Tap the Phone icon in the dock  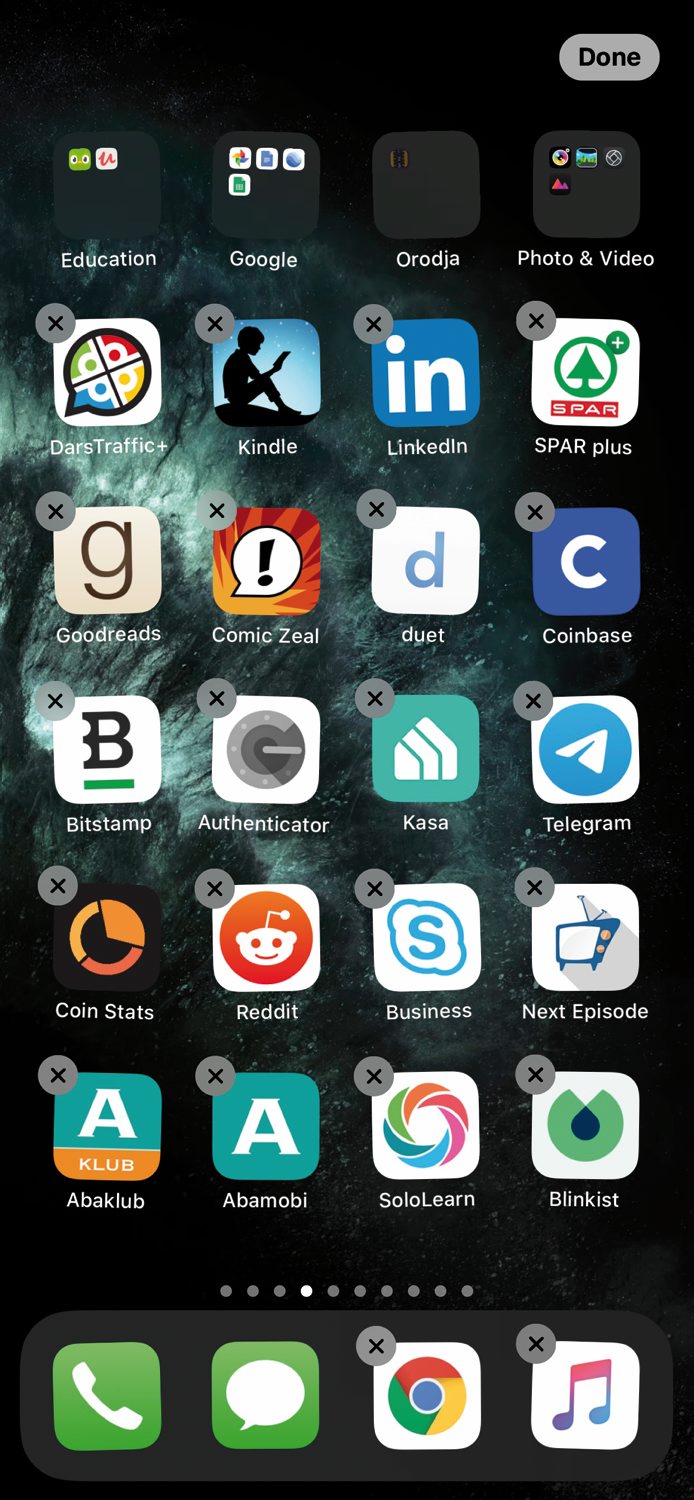pyautogui.click(x=107, y=1396)
